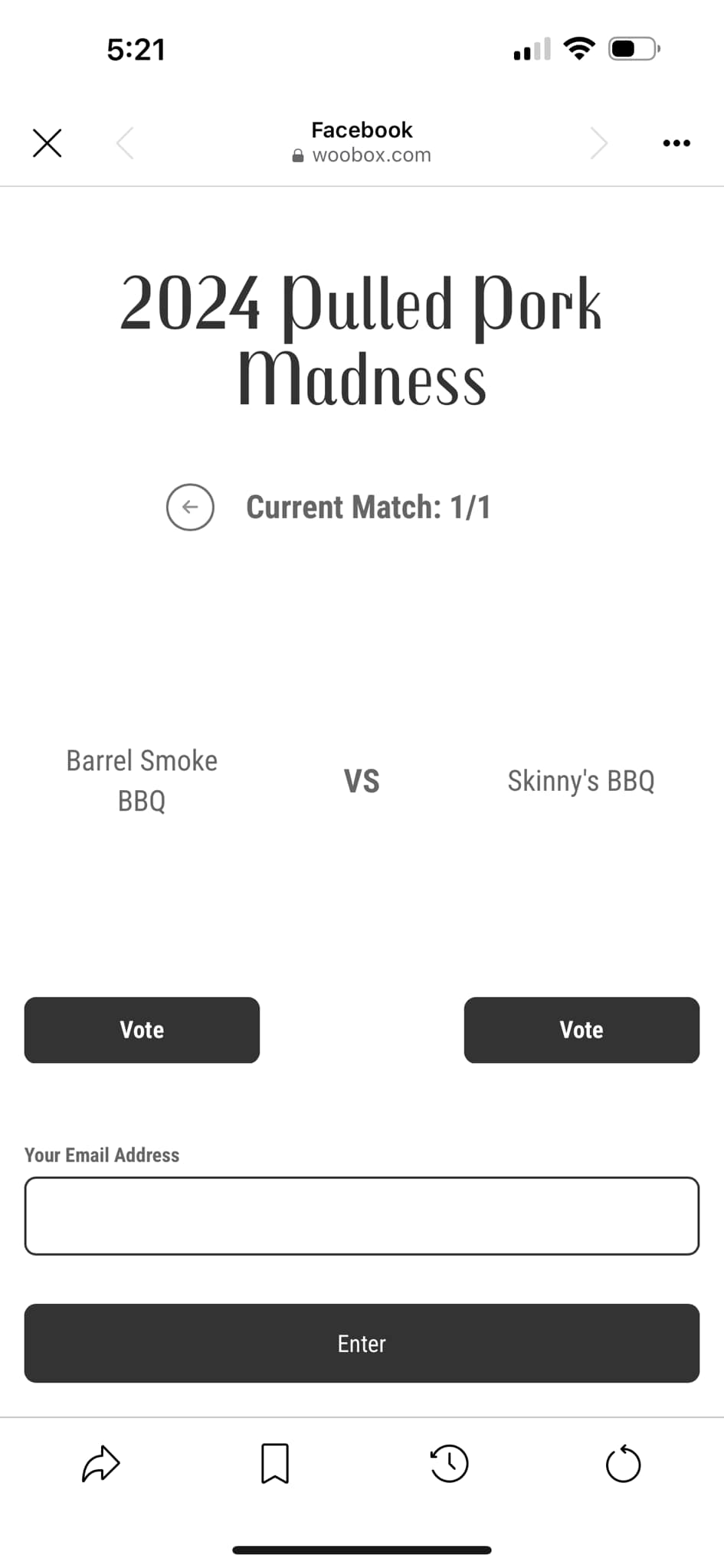Vote for Barrel Smoke BBQ
The height and width of the screenshot is (1568, 724).
142,1030
